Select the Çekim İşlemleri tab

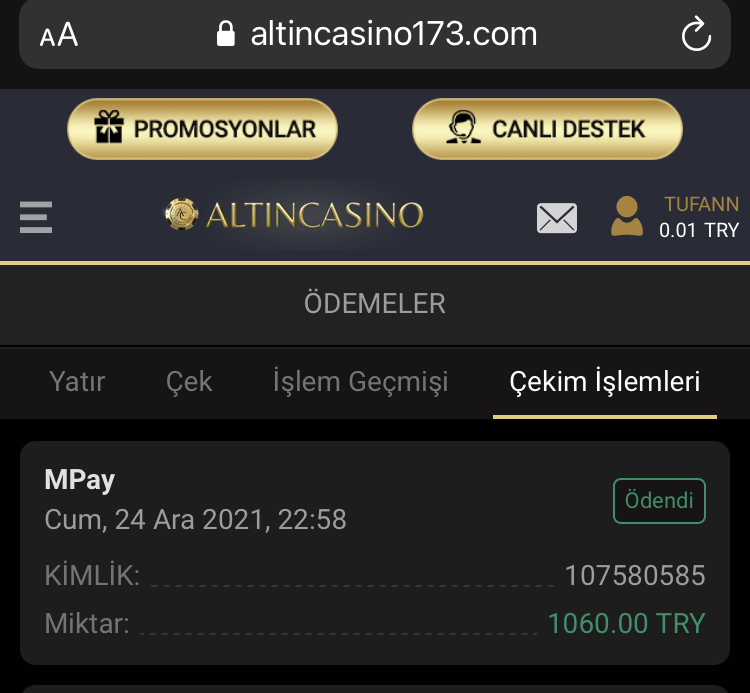click(x=604, y=381)
